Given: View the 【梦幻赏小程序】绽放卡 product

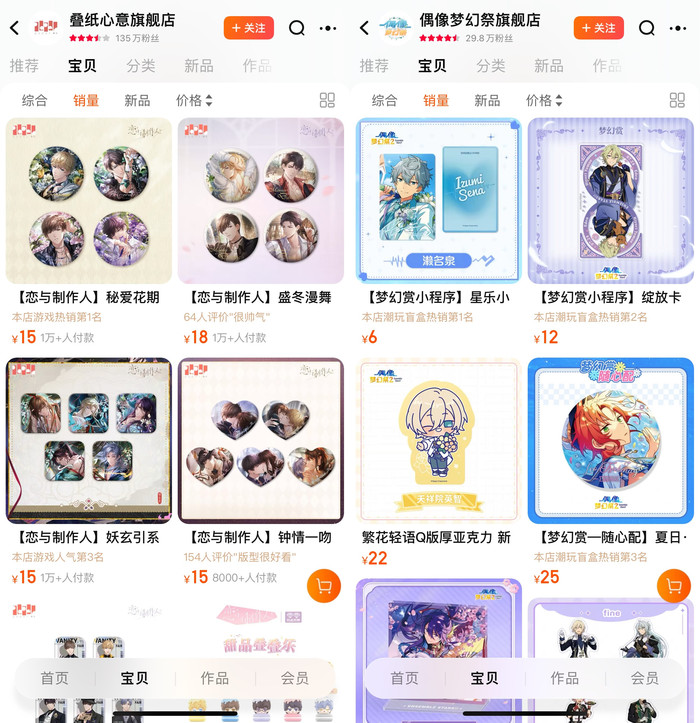Looking at the screenshot, I should point(610,200).
